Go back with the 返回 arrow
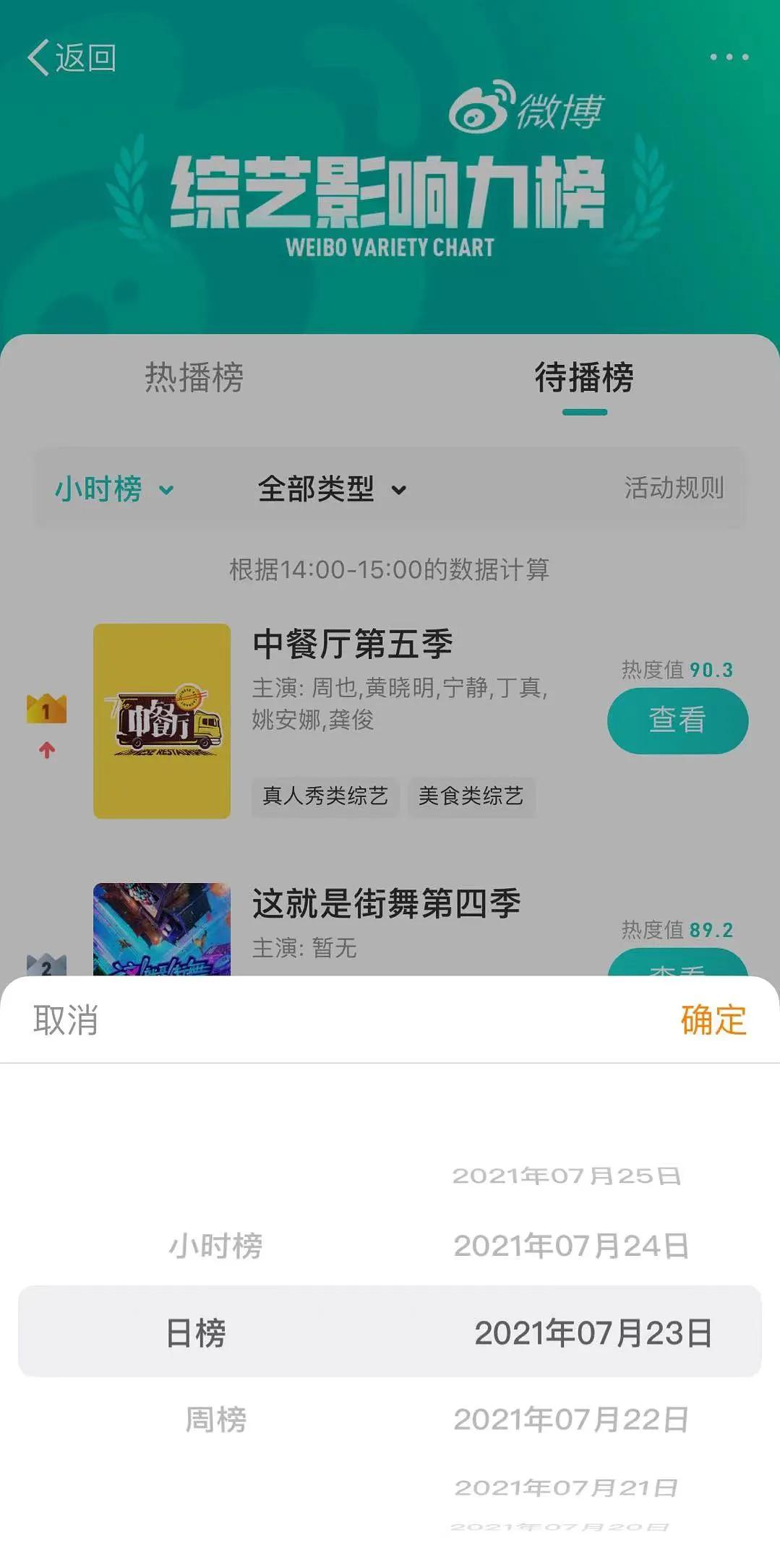This screenshot has height=1568, width=780. click(71, 57)
